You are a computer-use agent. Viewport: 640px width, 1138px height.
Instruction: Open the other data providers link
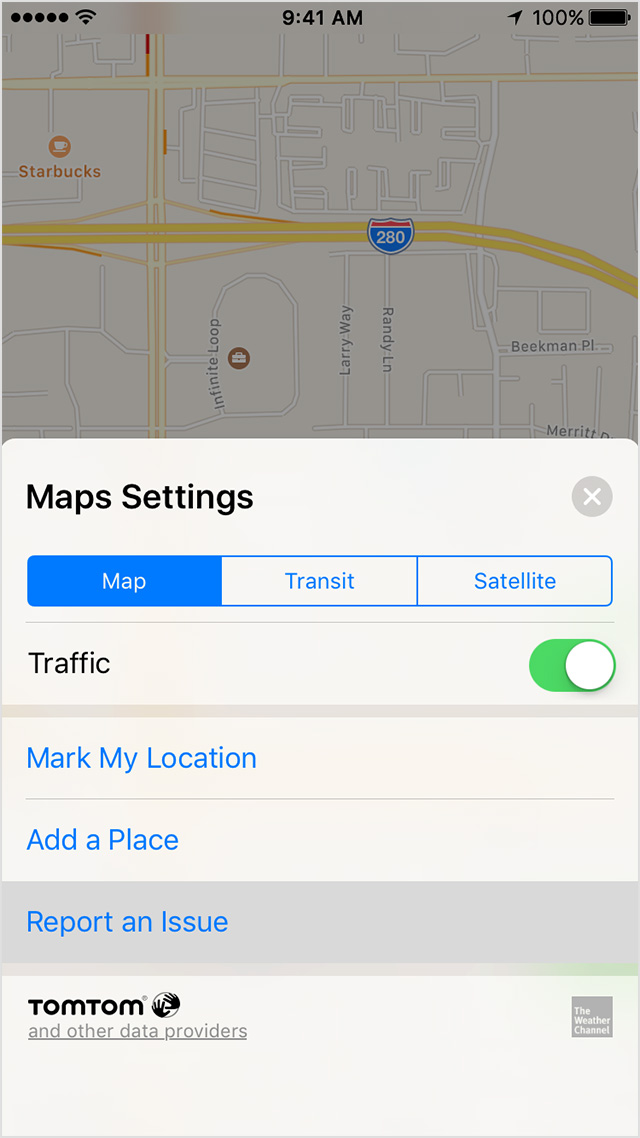point(138,1031)
